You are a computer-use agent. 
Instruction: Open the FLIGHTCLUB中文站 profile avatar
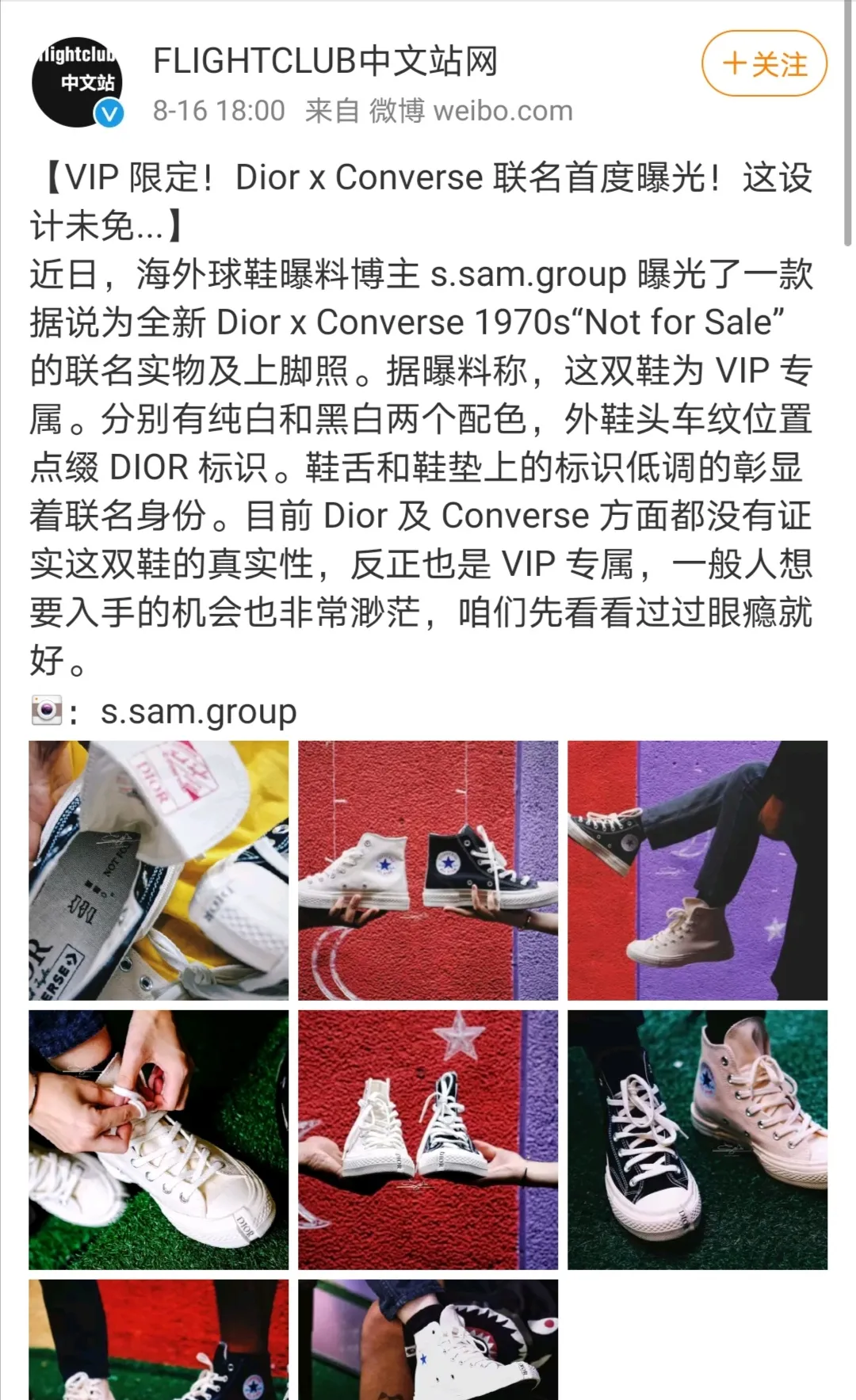(78, 82)
